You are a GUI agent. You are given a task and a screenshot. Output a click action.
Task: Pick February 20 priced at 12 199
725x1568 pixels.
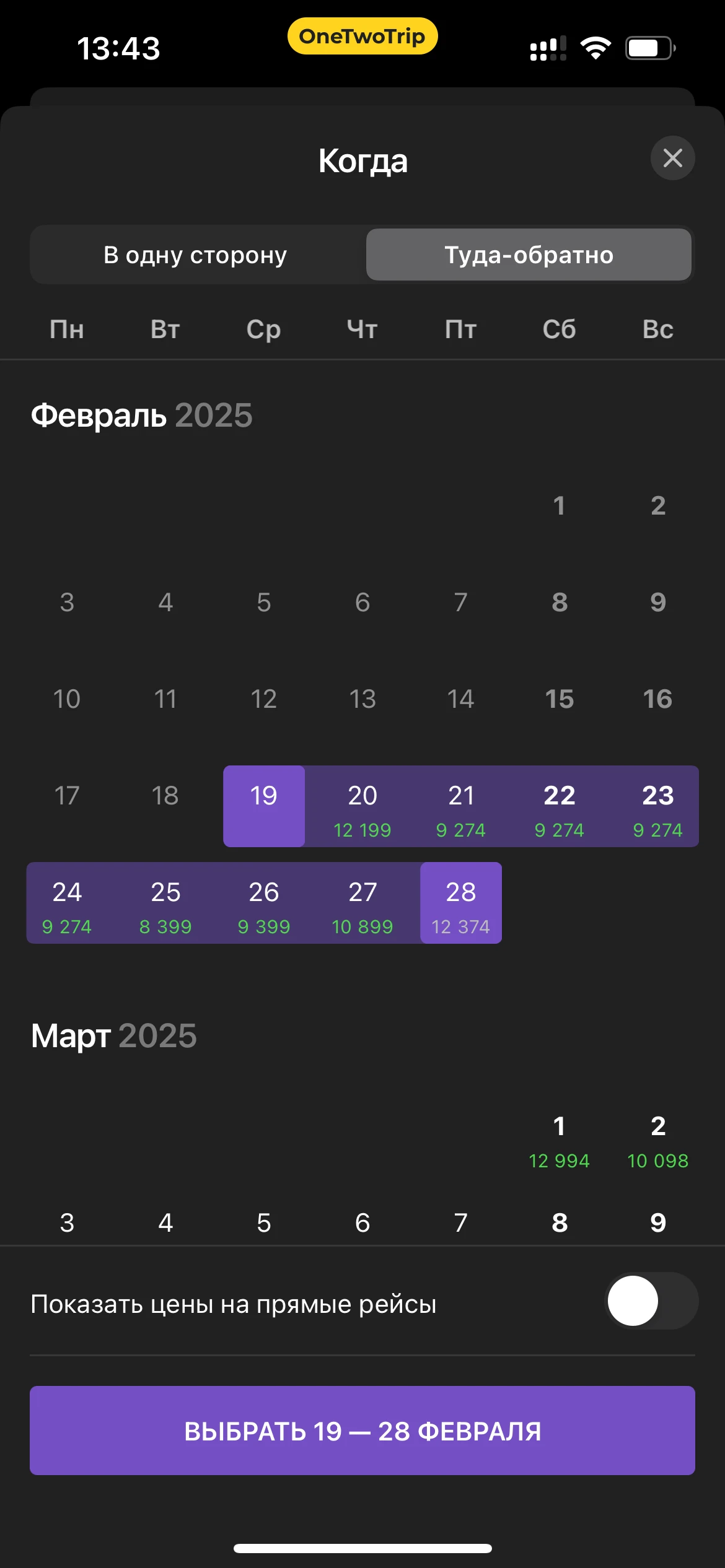(x=362, y=806)
